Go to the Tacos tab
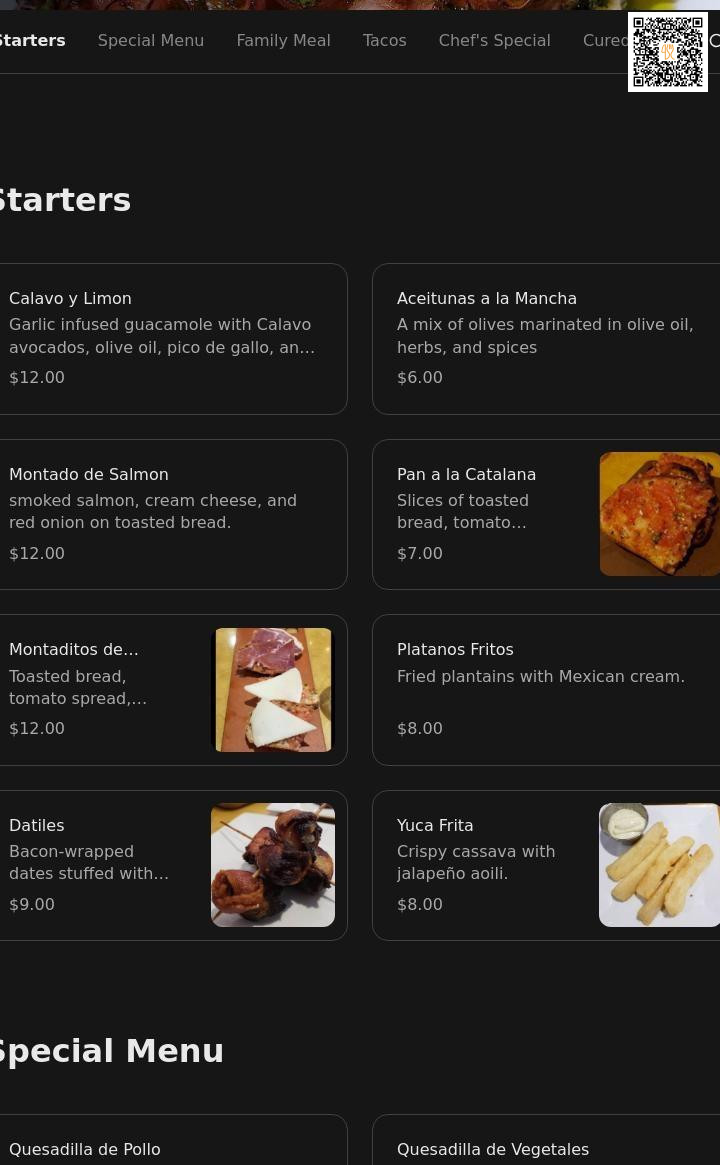 tap(384, 41)
